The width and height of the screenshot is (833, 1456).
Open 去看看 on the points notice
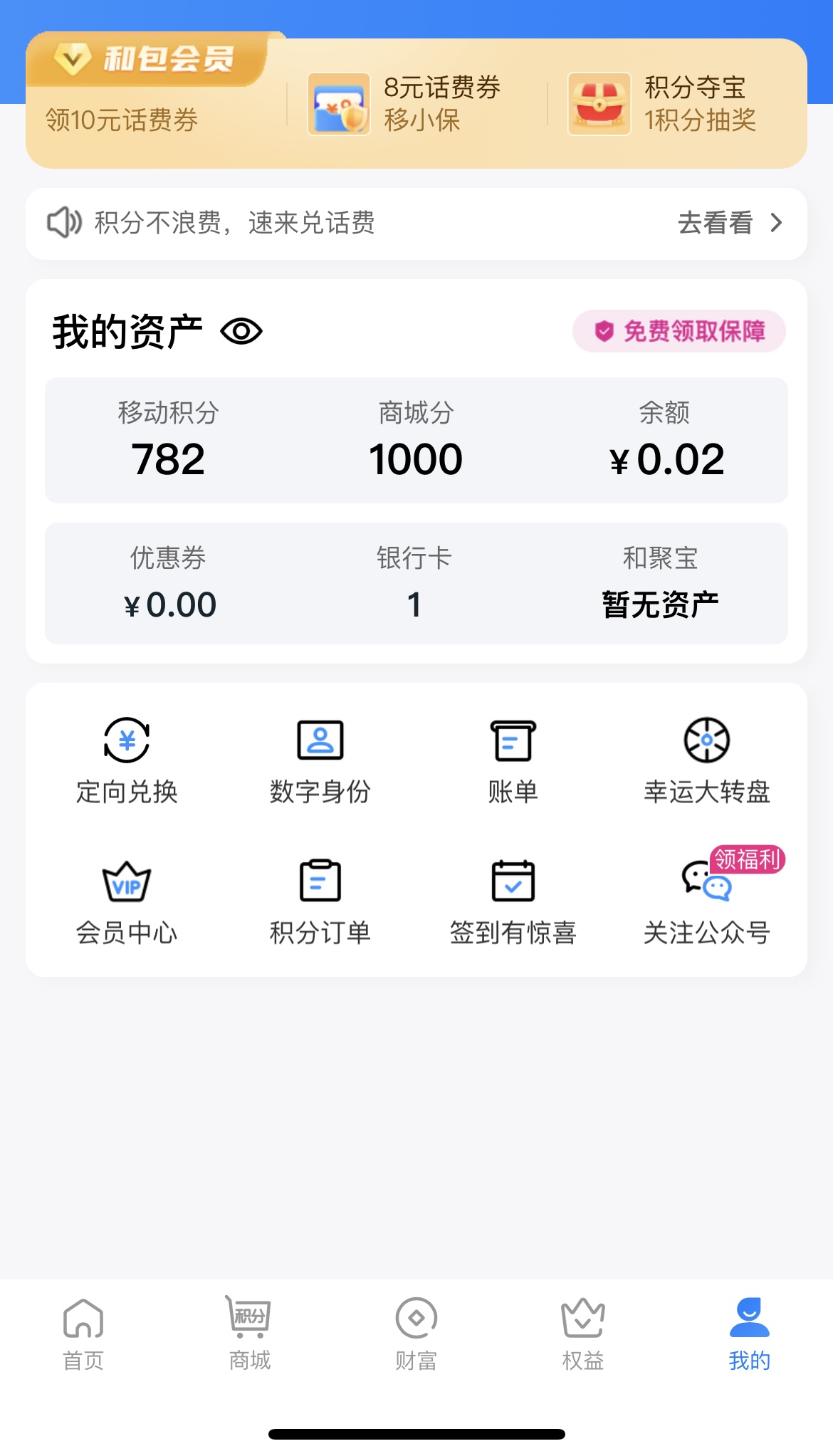(x=729, y=223)
